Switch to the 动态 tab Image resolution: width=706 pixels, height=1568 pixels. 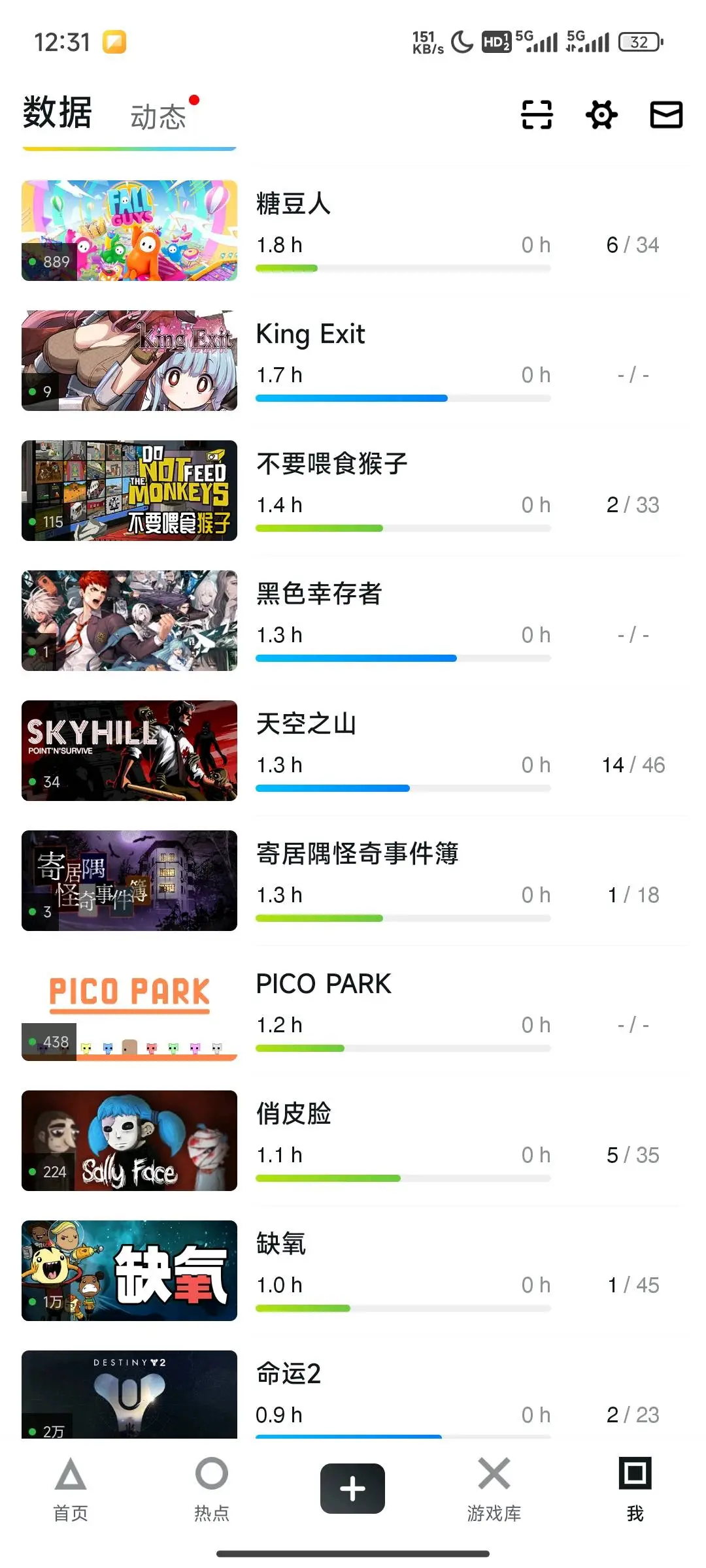(x=158, y=117)
